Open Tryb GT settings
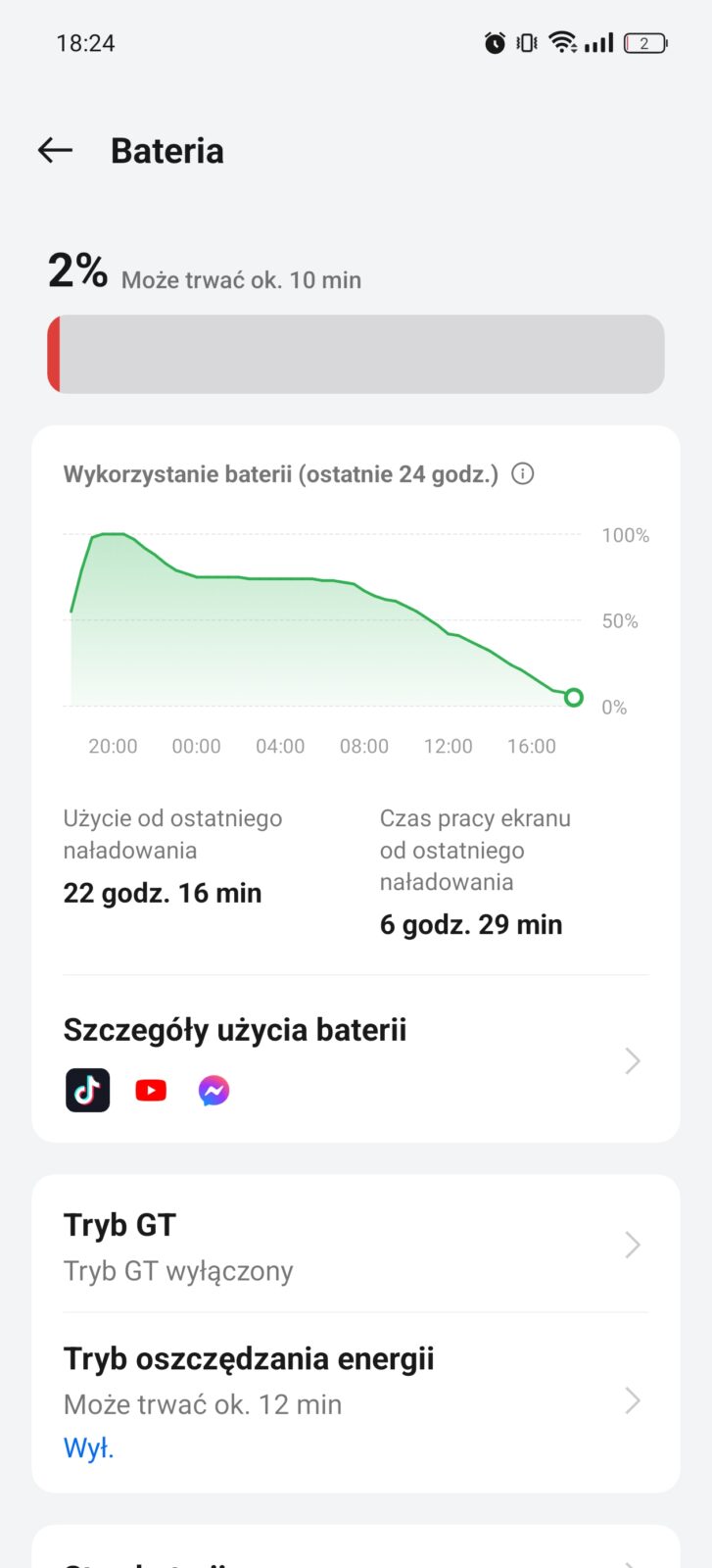 355,1246
